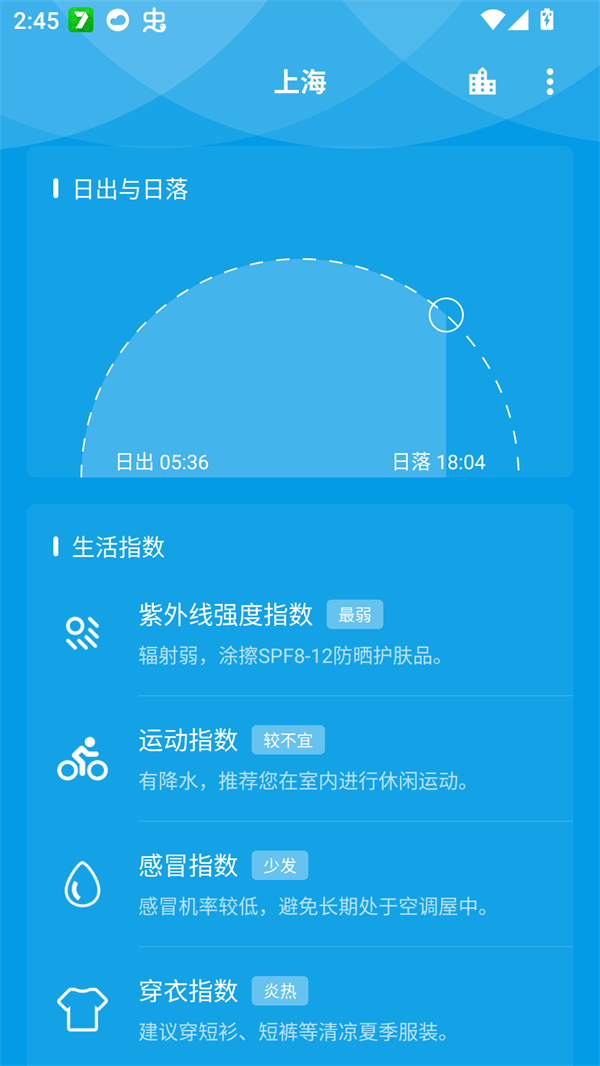Viewport: 600px width, 1066px height.
Task: View details for 运动指数
Action: click(300, 759)
